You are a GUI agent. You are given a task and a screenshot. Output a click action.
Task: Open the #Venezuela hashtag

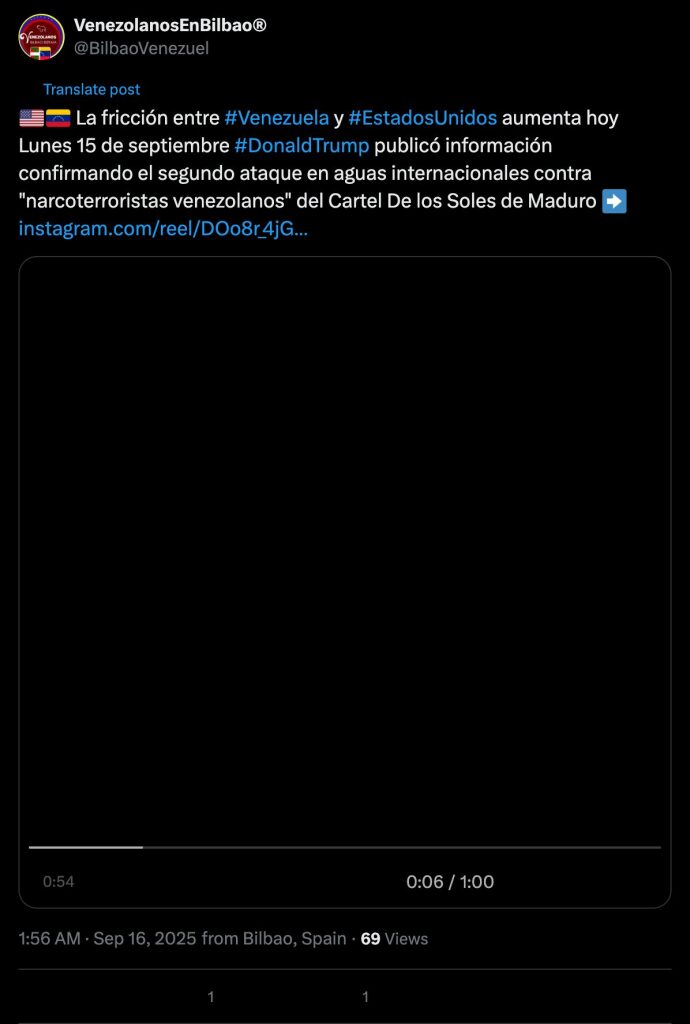coord(277,118)
